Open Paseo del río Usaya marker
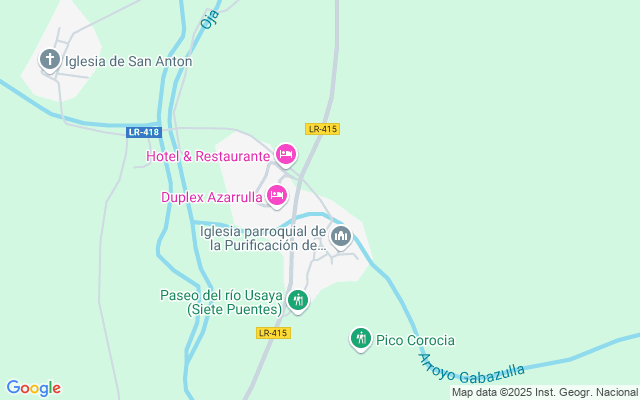Image resolution: width=640 pixels, height=400 pixels. coord(297,300)
